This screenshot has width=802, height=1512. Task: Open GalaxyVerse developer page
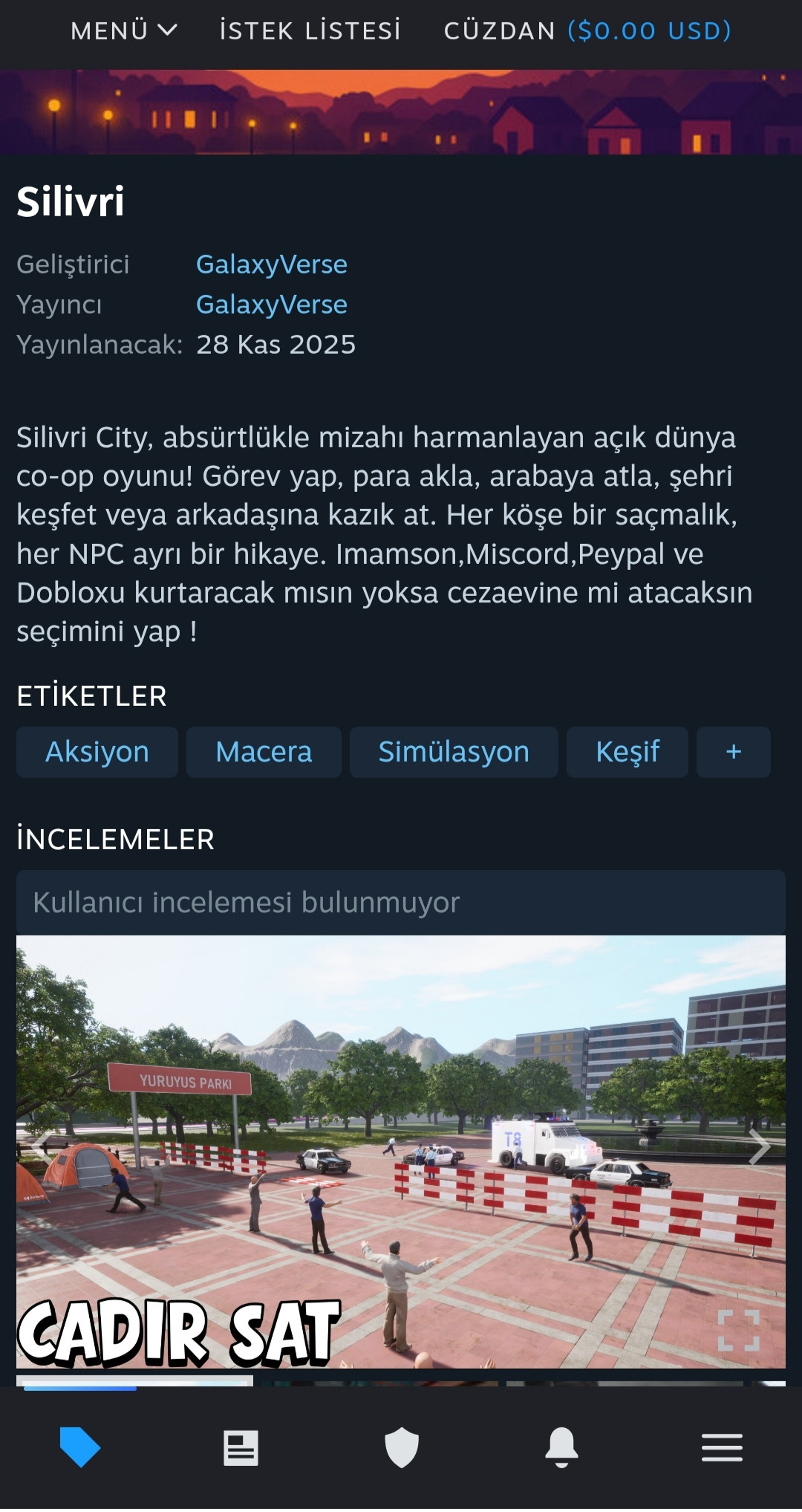click(271, 265)
